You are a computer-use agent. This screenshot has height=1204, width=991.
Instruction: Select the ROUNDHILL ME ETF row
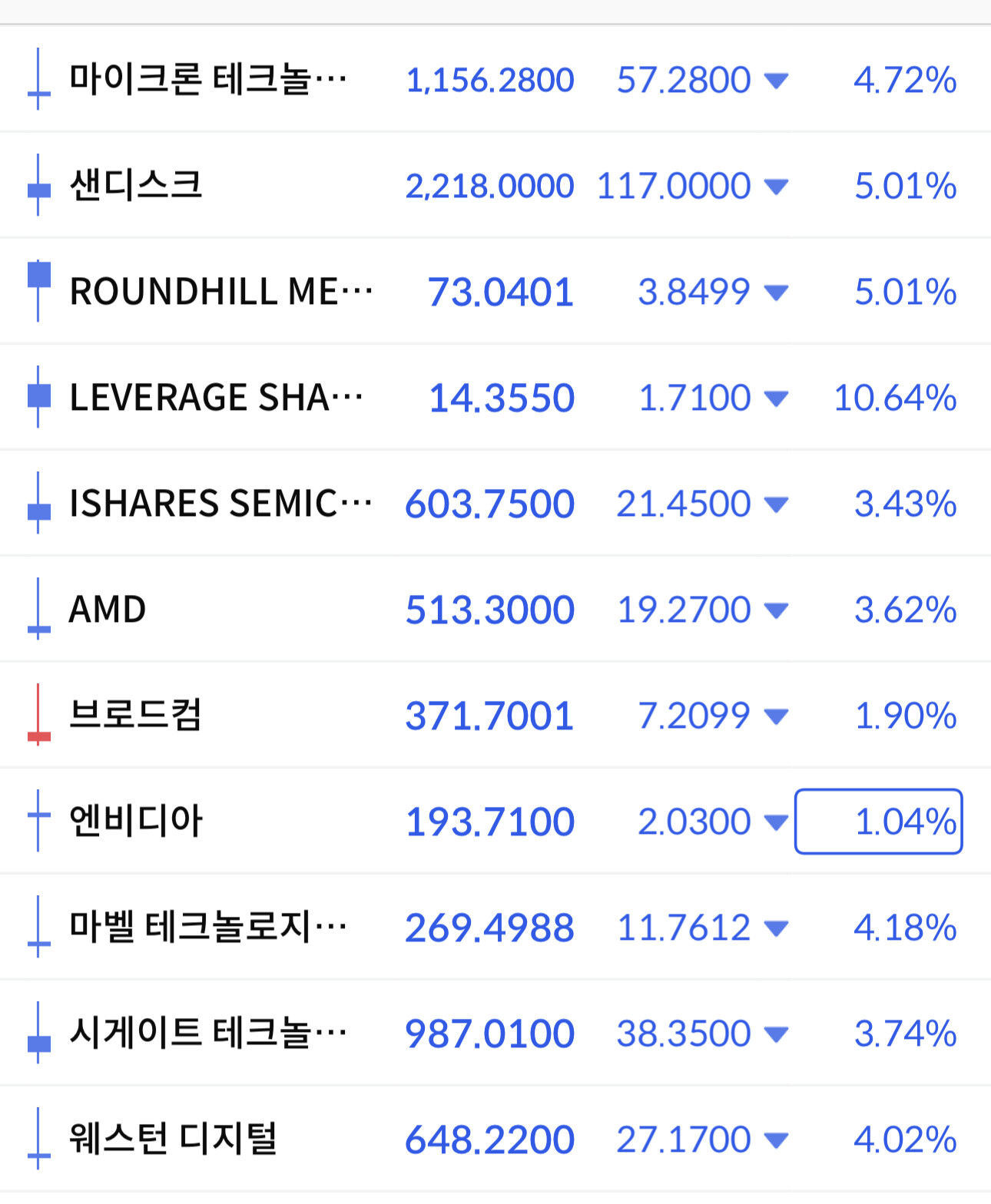point(495,291)
